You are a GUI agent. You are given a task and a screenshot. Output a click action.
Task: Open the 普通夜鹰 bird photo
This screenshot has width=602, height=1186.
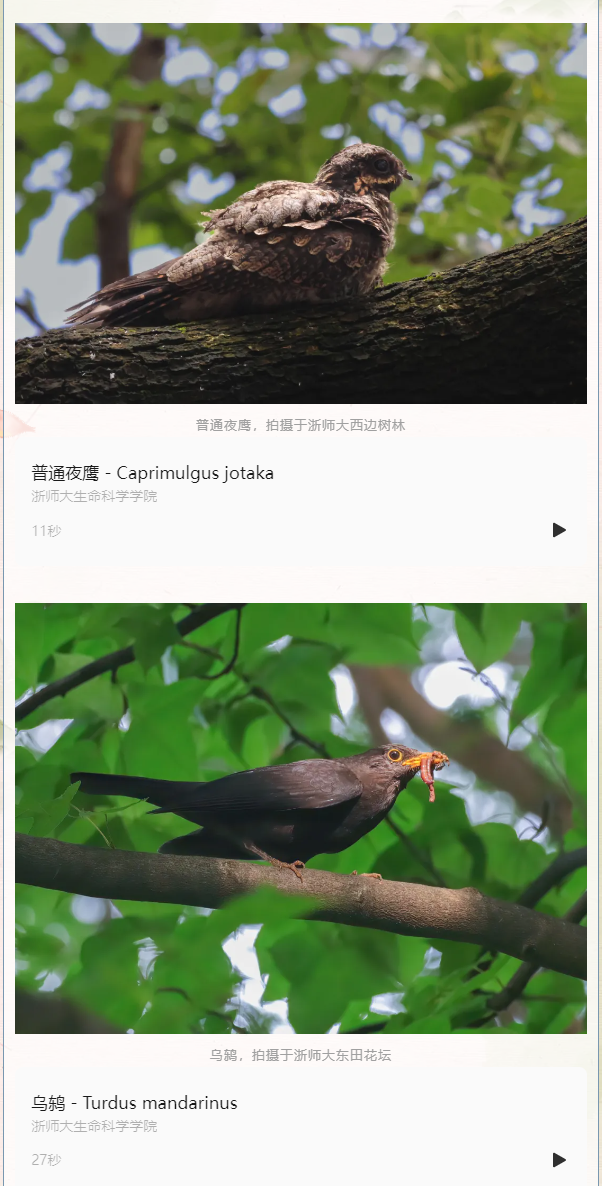click(300, 213)
